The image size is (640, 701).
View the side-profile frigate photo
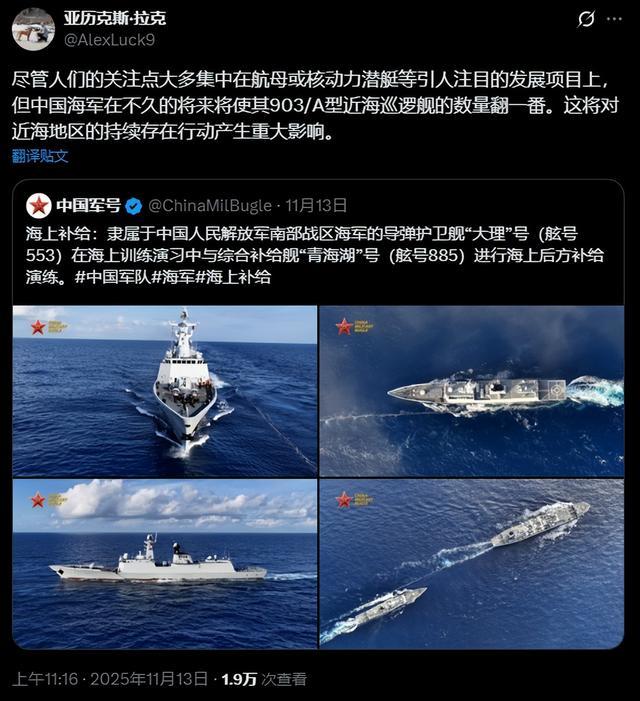(165, 563)
